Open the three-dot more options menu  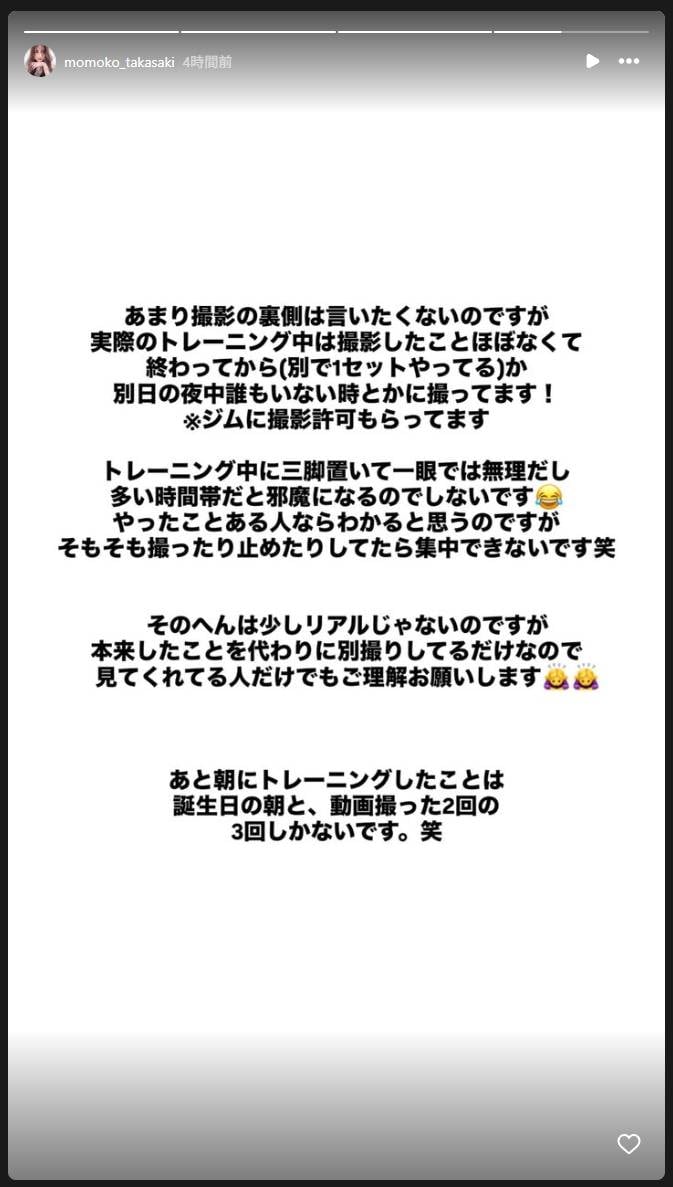point(628,61)
